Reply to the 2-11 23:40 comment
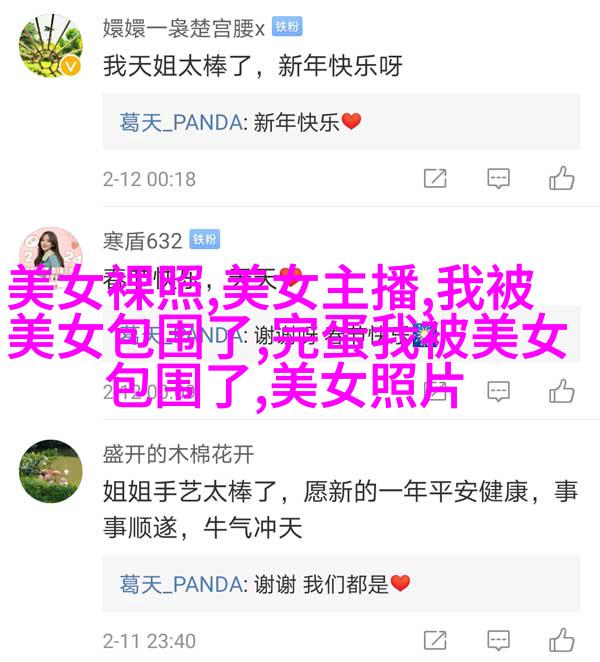This screenshot has height=662, width=600. tap(499, 640)
